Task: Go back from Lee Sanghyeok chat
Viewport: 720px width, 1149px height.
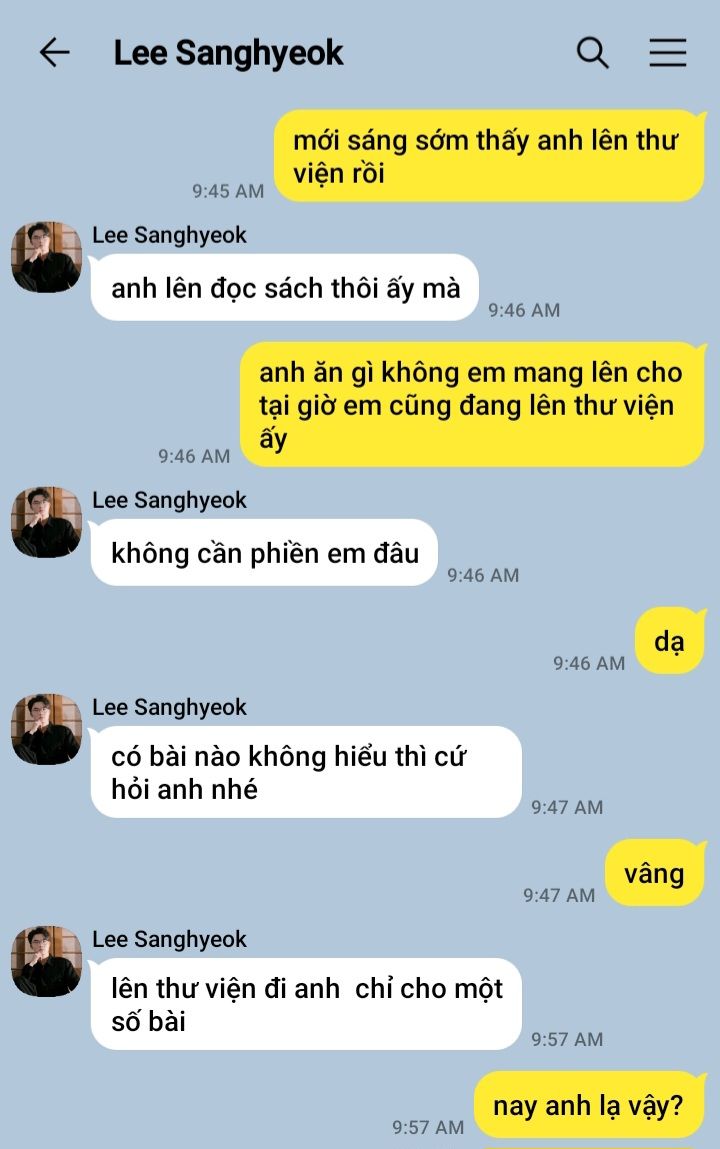Action: (54, 53)
